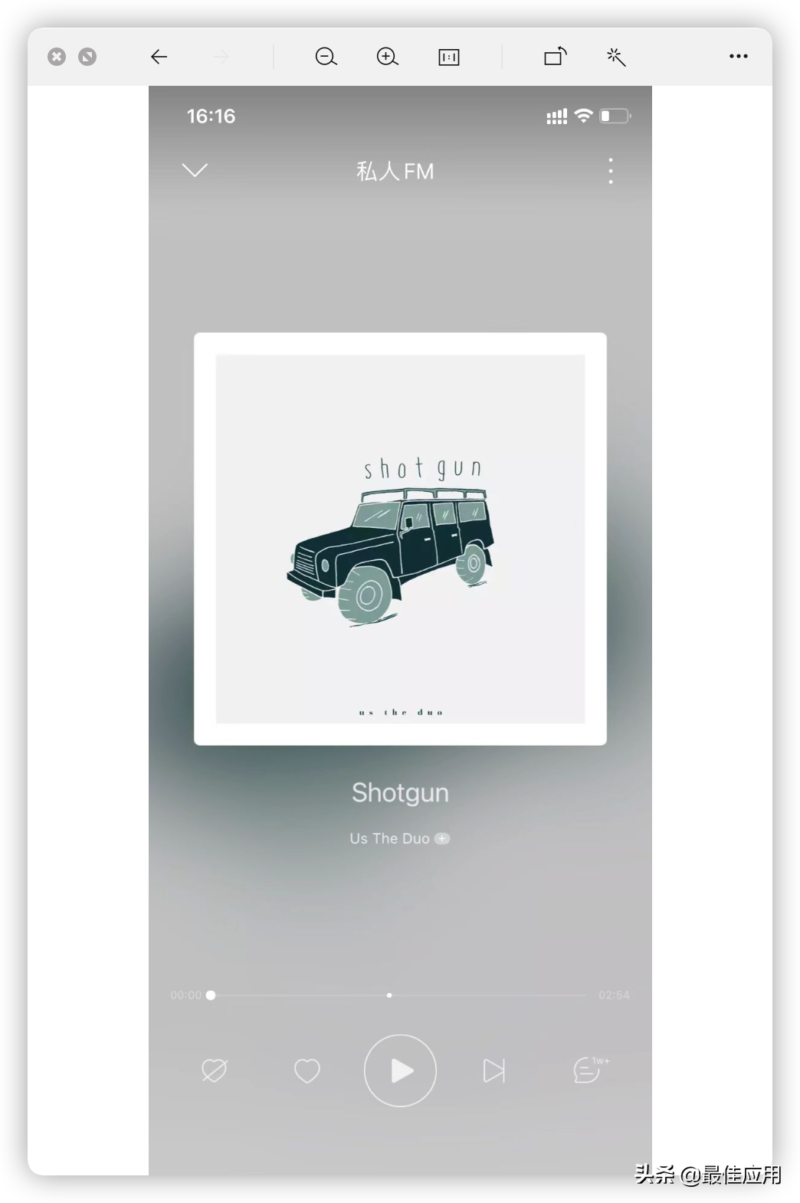This screenshot has width=800, height=1203.
Task: Apply the magic wand enhancement
Action: [x=616, y=57]
